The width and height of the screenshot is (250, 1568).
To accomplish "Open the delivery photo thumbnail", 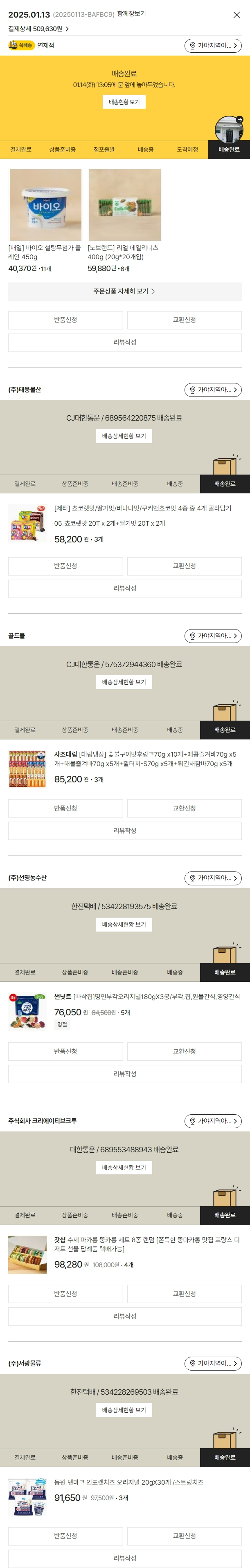I will pos(229,130).
